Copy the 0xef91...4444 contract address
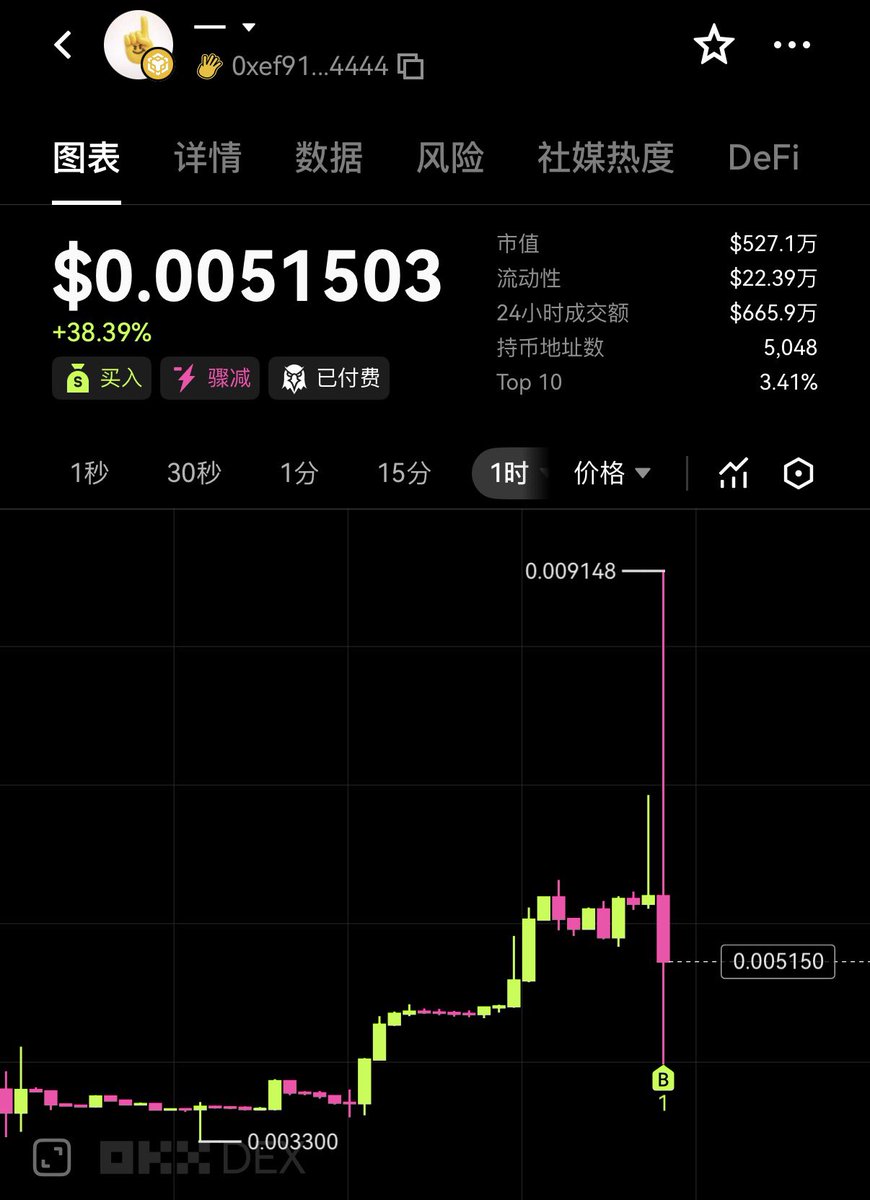 (411, 67)
